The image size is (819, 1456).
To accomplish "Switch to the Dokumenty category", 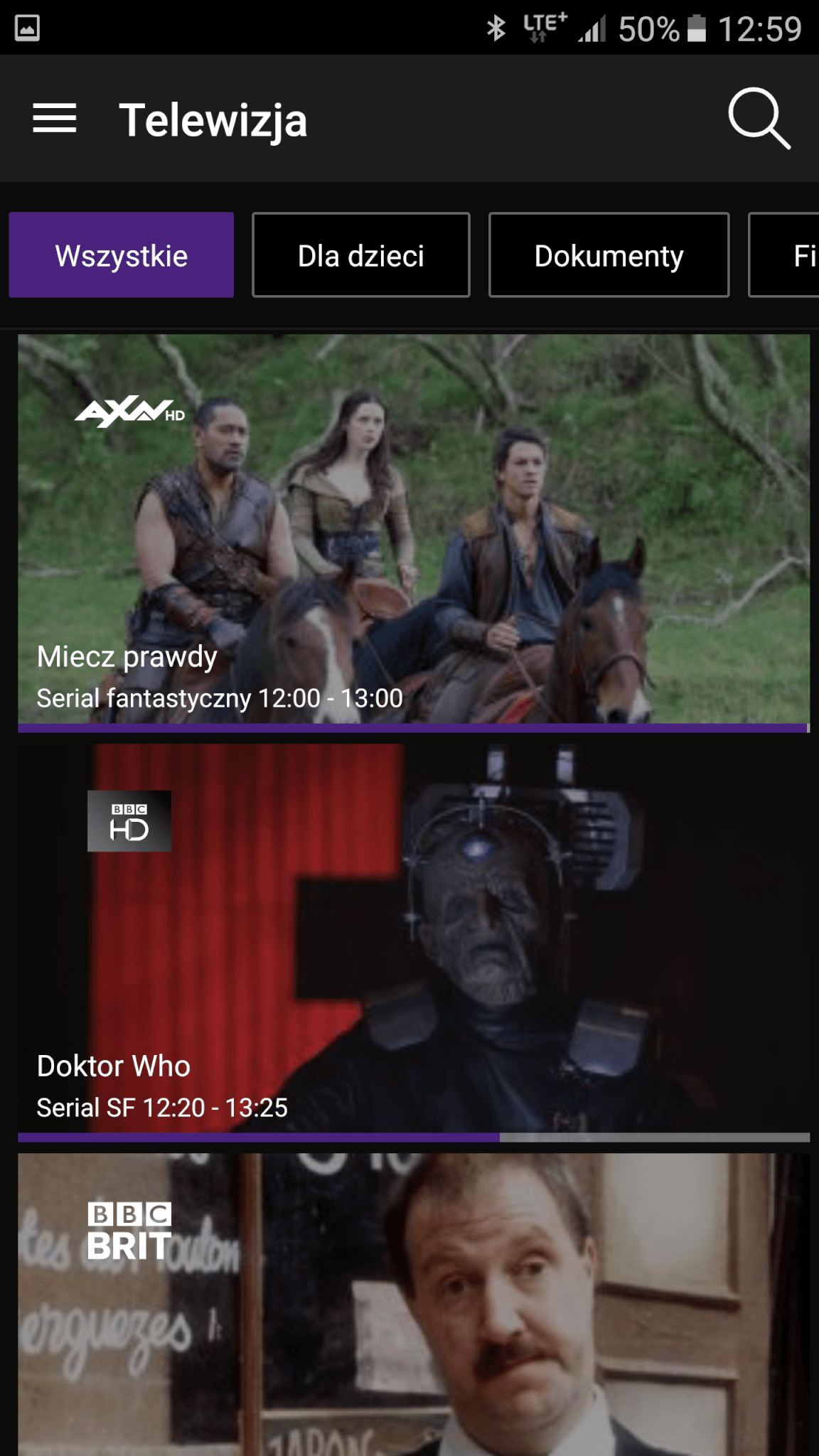I will pyautogui.click(x=609, y=255).
